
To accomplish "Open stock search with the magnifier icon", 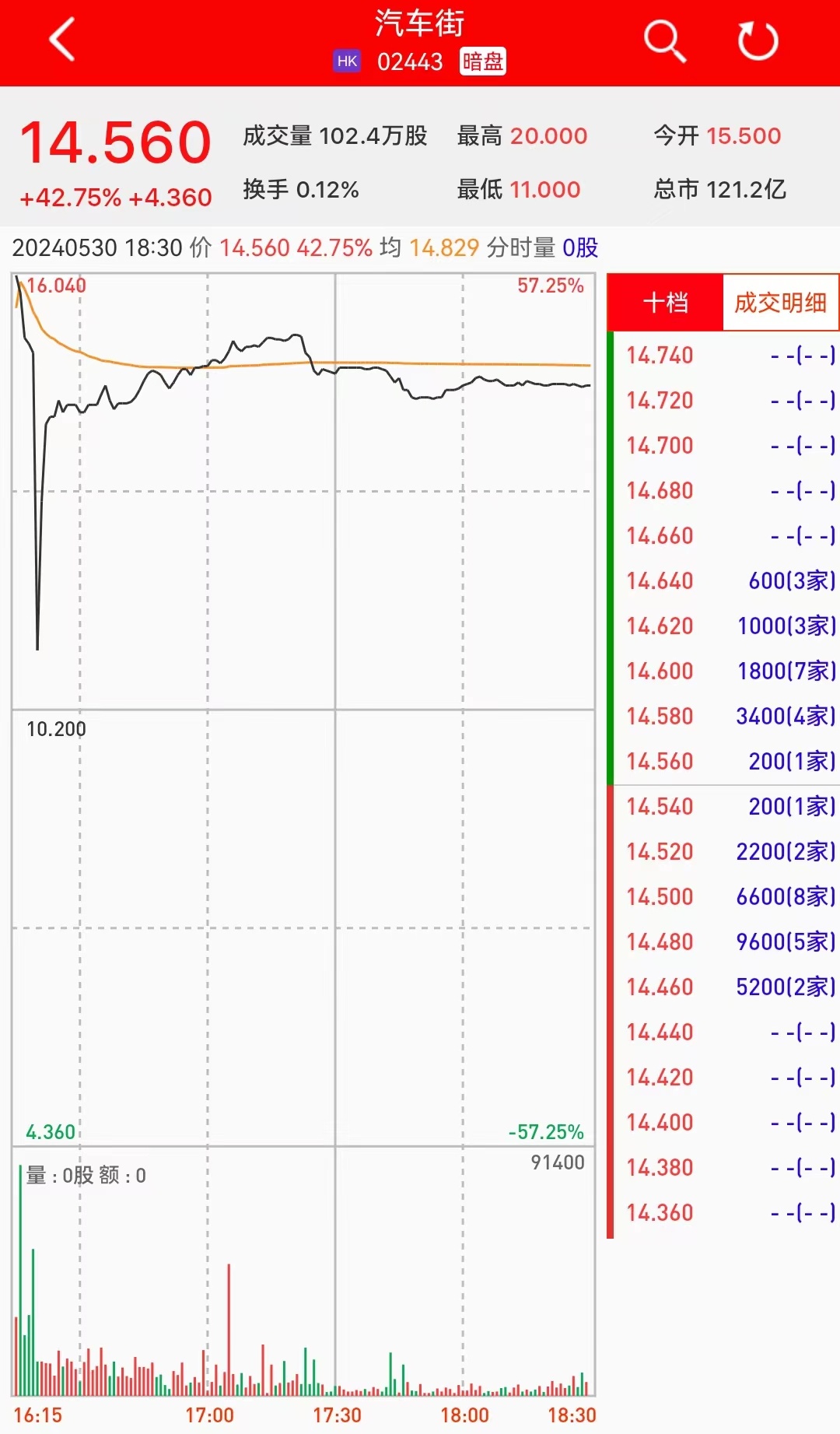I will [x=664, y=40].
